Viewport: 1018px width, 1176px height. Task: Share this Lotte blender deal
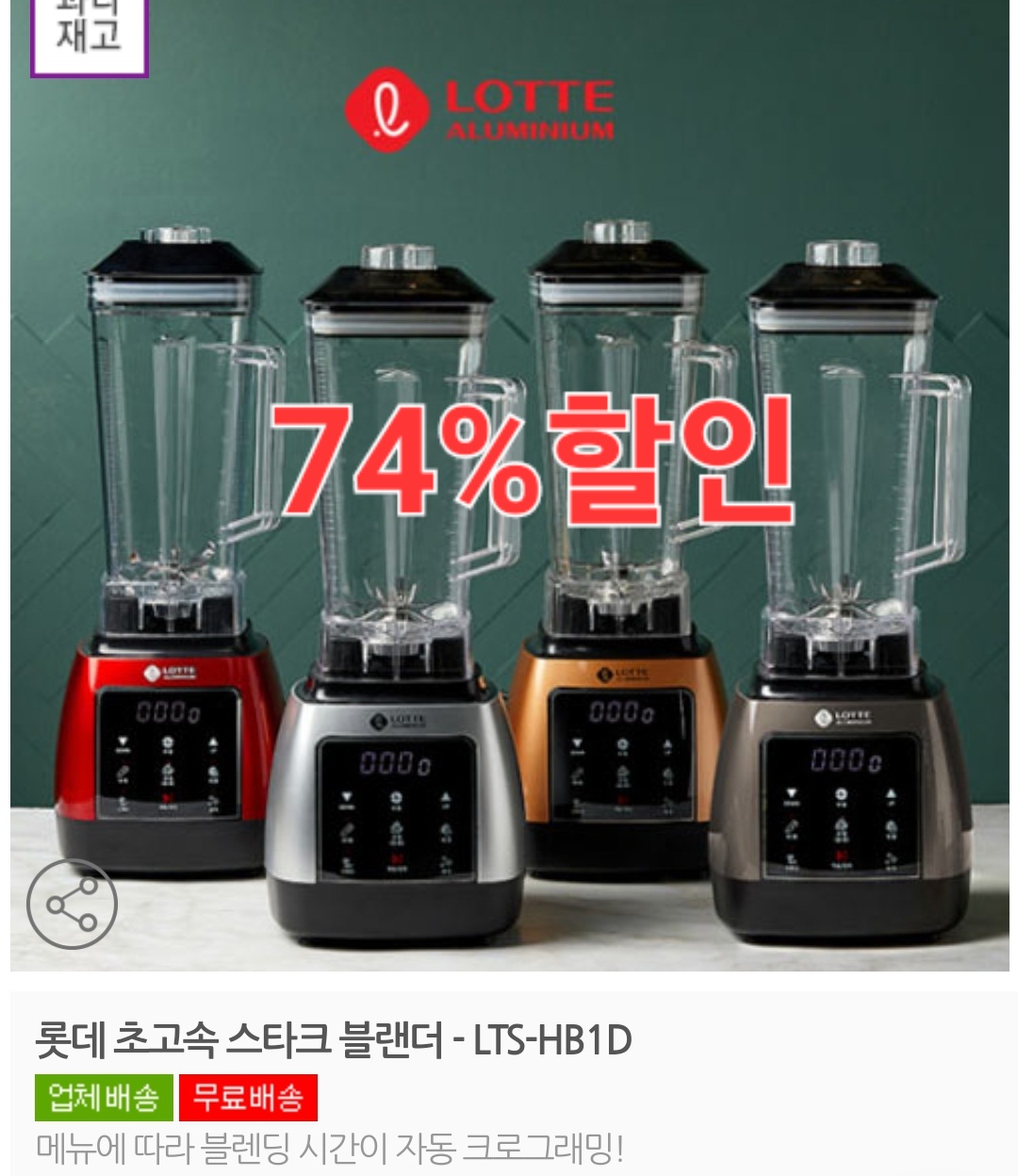tap(72, 904)
